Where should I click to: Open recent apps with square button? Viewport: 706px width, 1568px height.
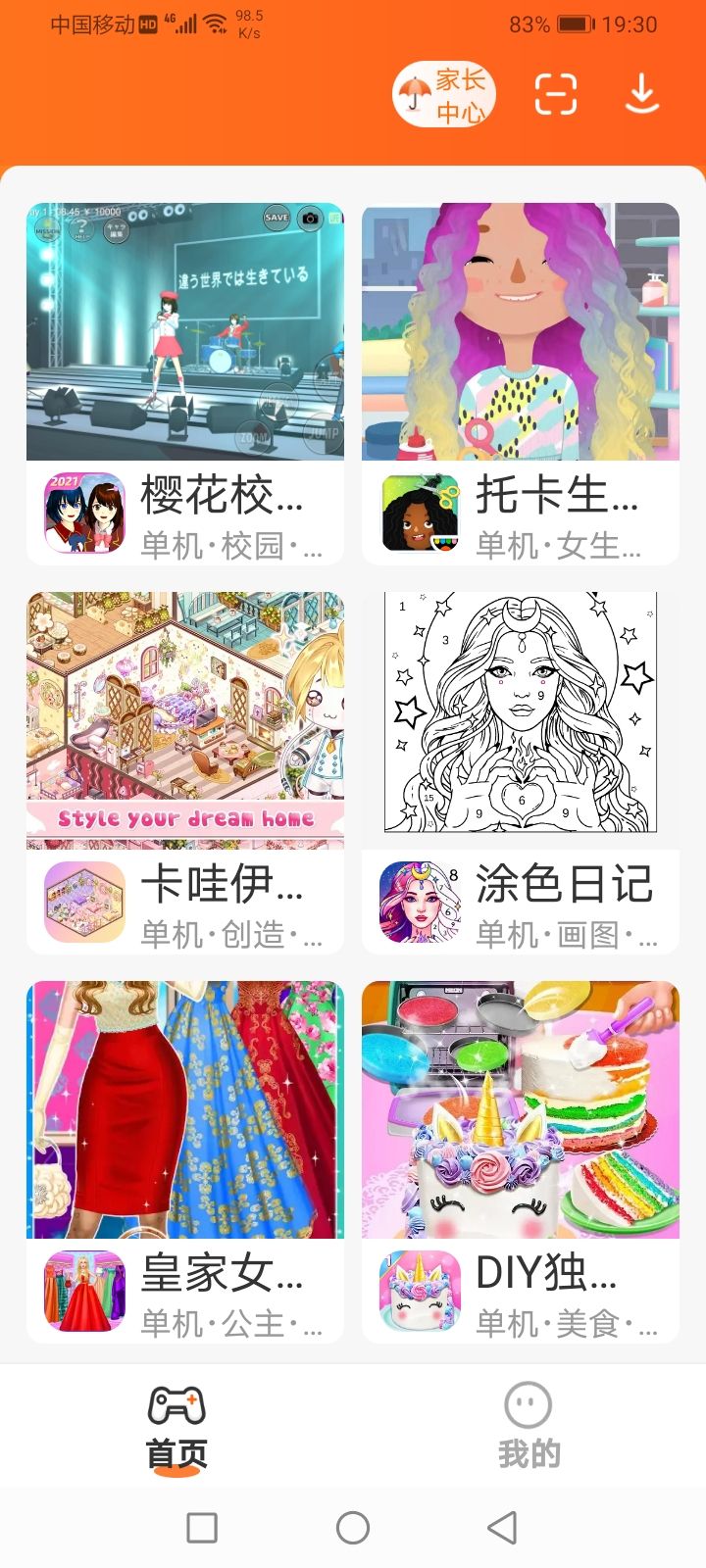[x=202, y=1527]
